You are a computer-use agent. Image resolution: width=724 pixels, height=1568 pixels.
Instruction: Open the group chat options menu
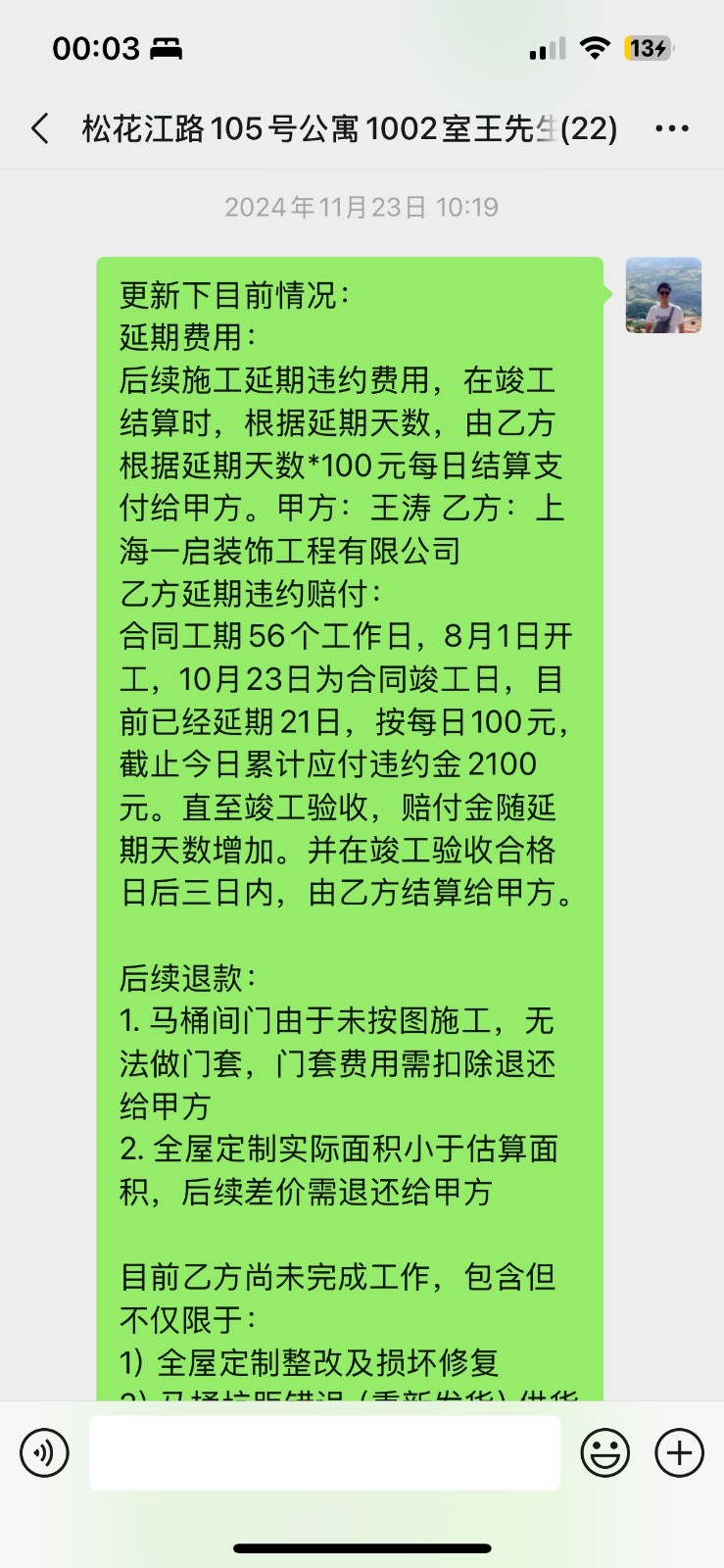coord(671,128)
